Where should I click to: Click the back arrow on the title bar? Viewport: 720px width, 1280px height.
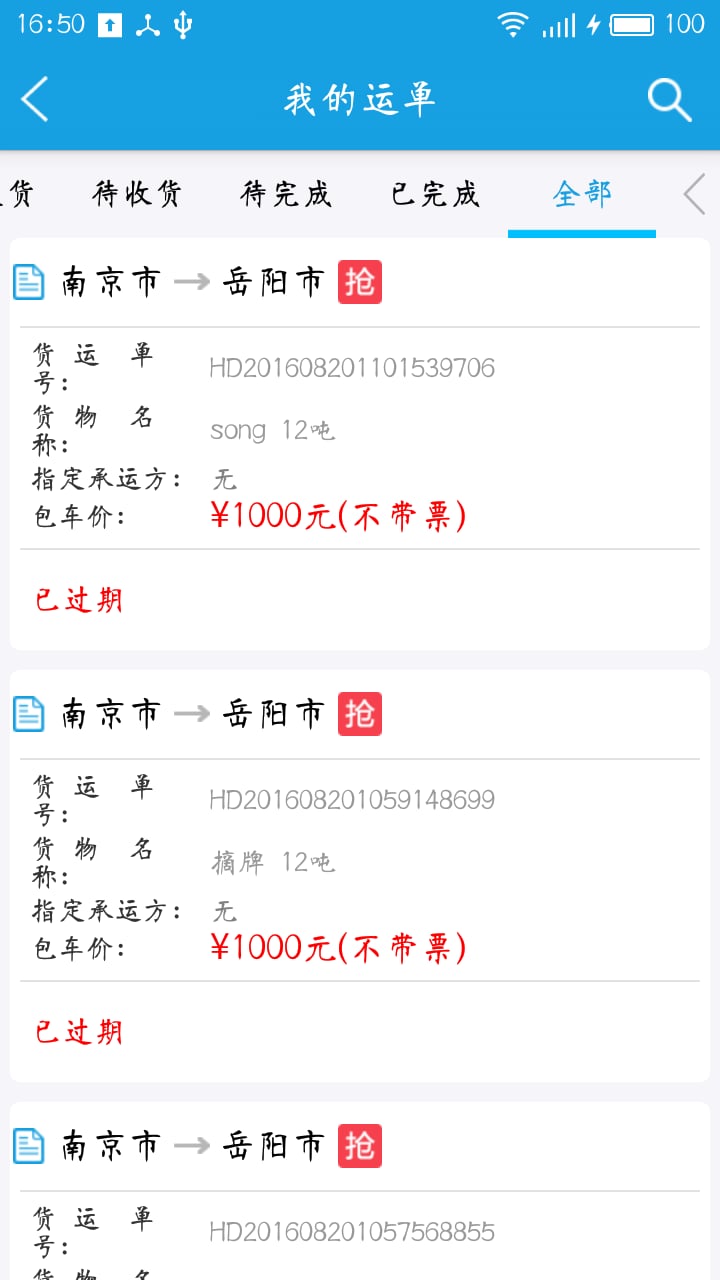tap(35, 99)
